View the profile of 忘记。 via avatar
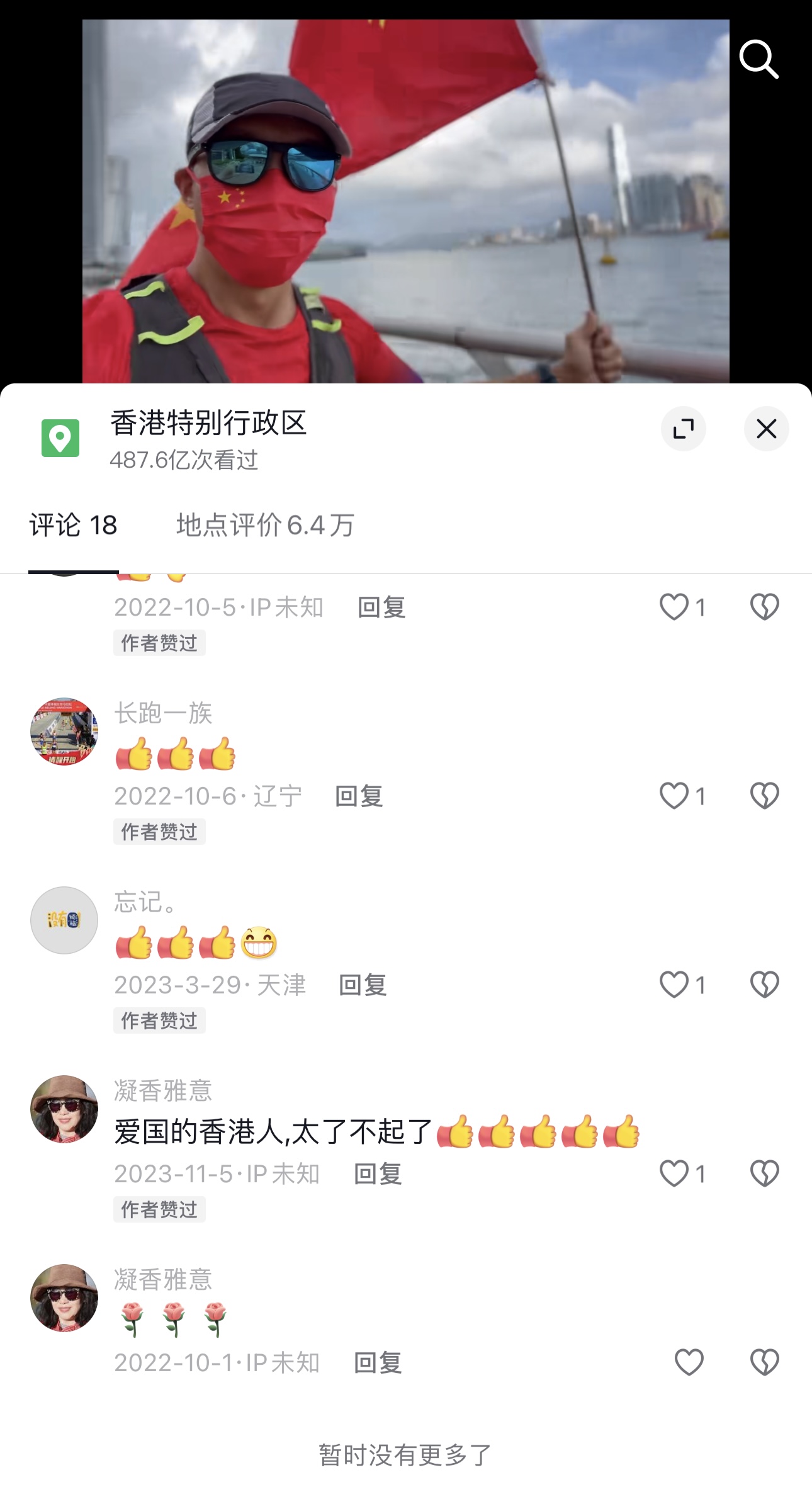Viewport: 812px width, 1487px height. click(64, 920)
